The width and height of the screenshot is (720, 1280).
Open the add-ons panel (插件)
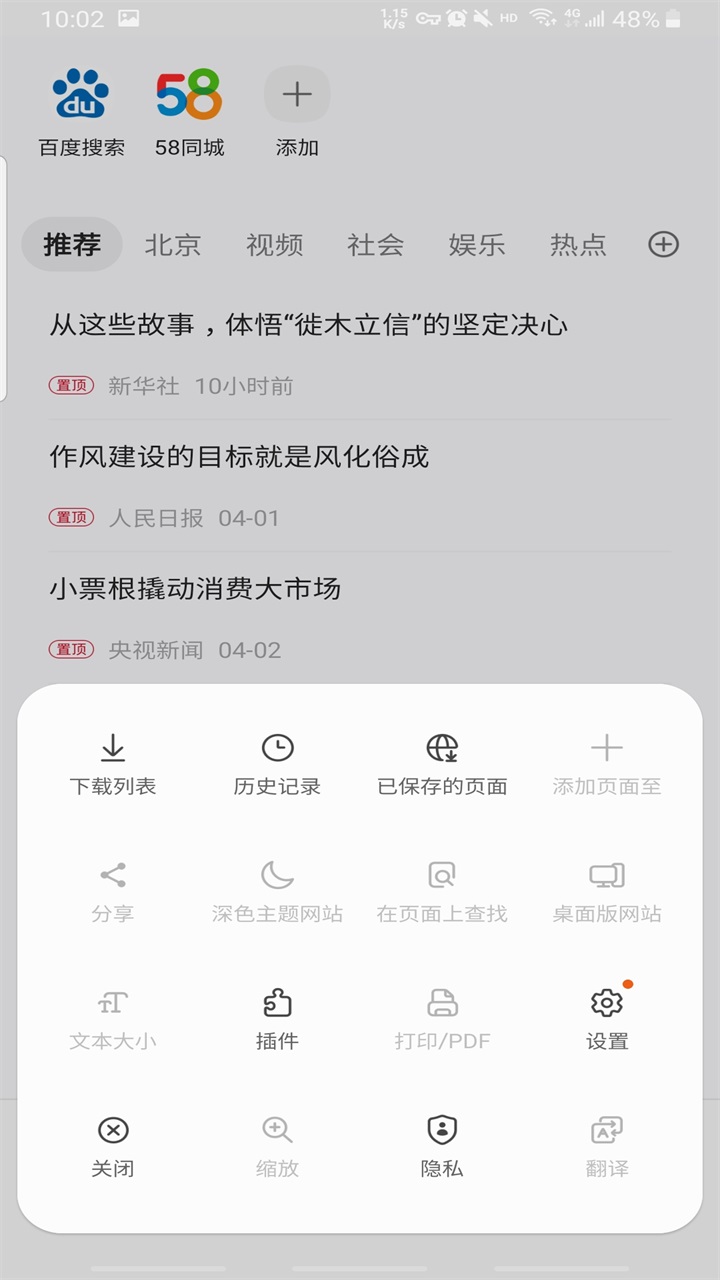277,1016
